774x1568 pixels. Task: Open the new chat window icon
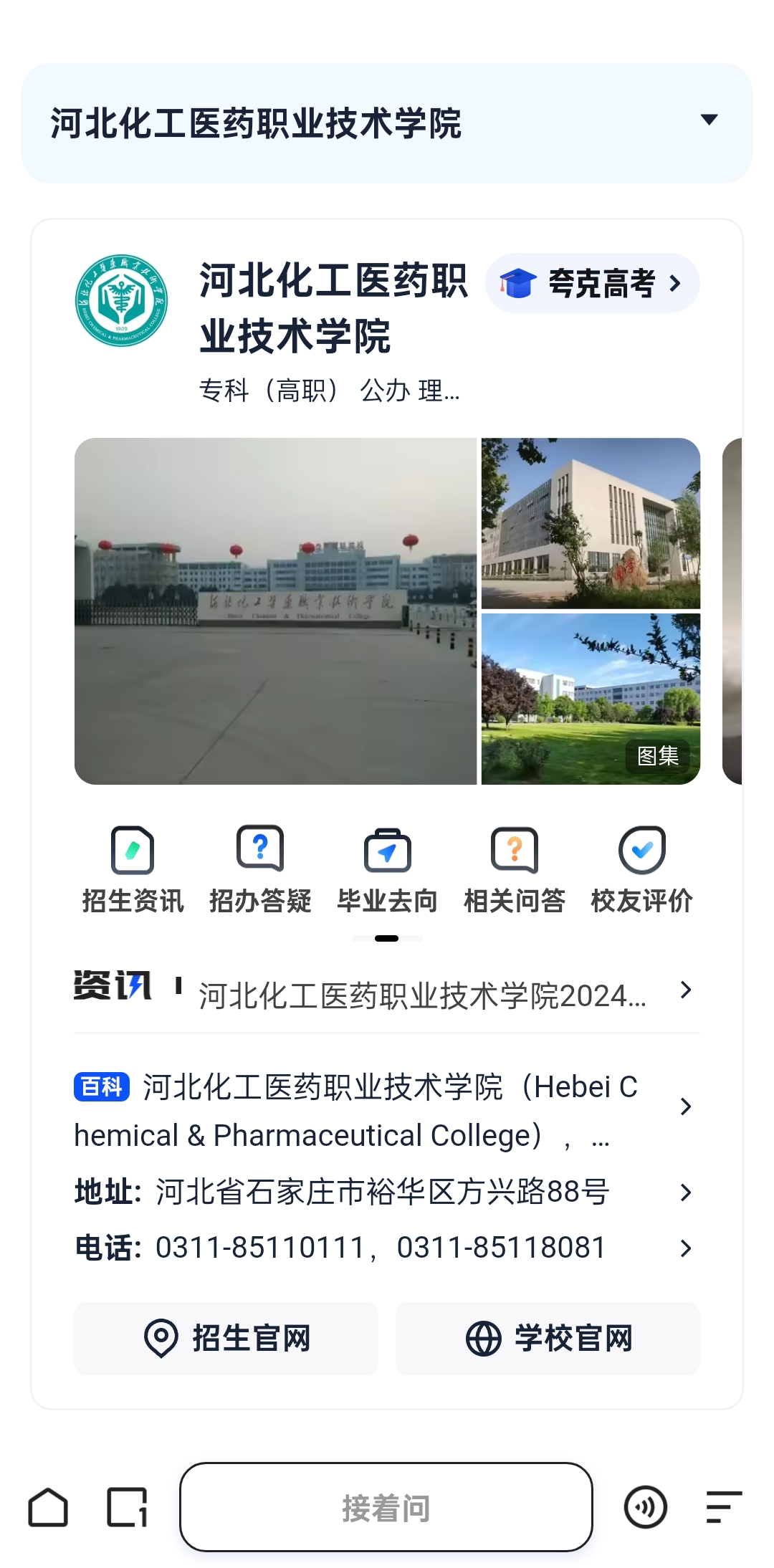coord(128,1507)
